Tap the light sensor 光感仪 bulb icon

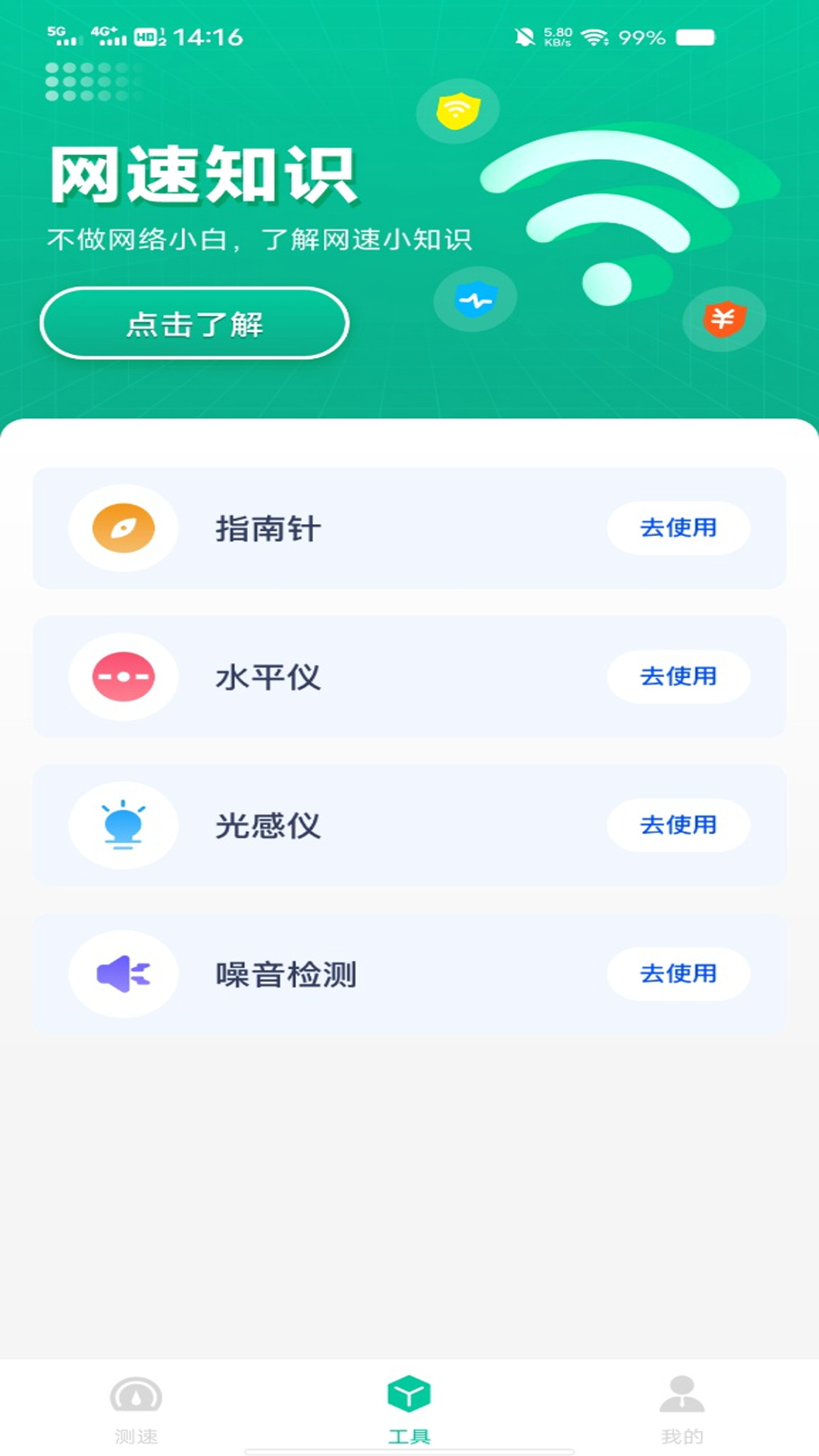[x=124, y=826]
